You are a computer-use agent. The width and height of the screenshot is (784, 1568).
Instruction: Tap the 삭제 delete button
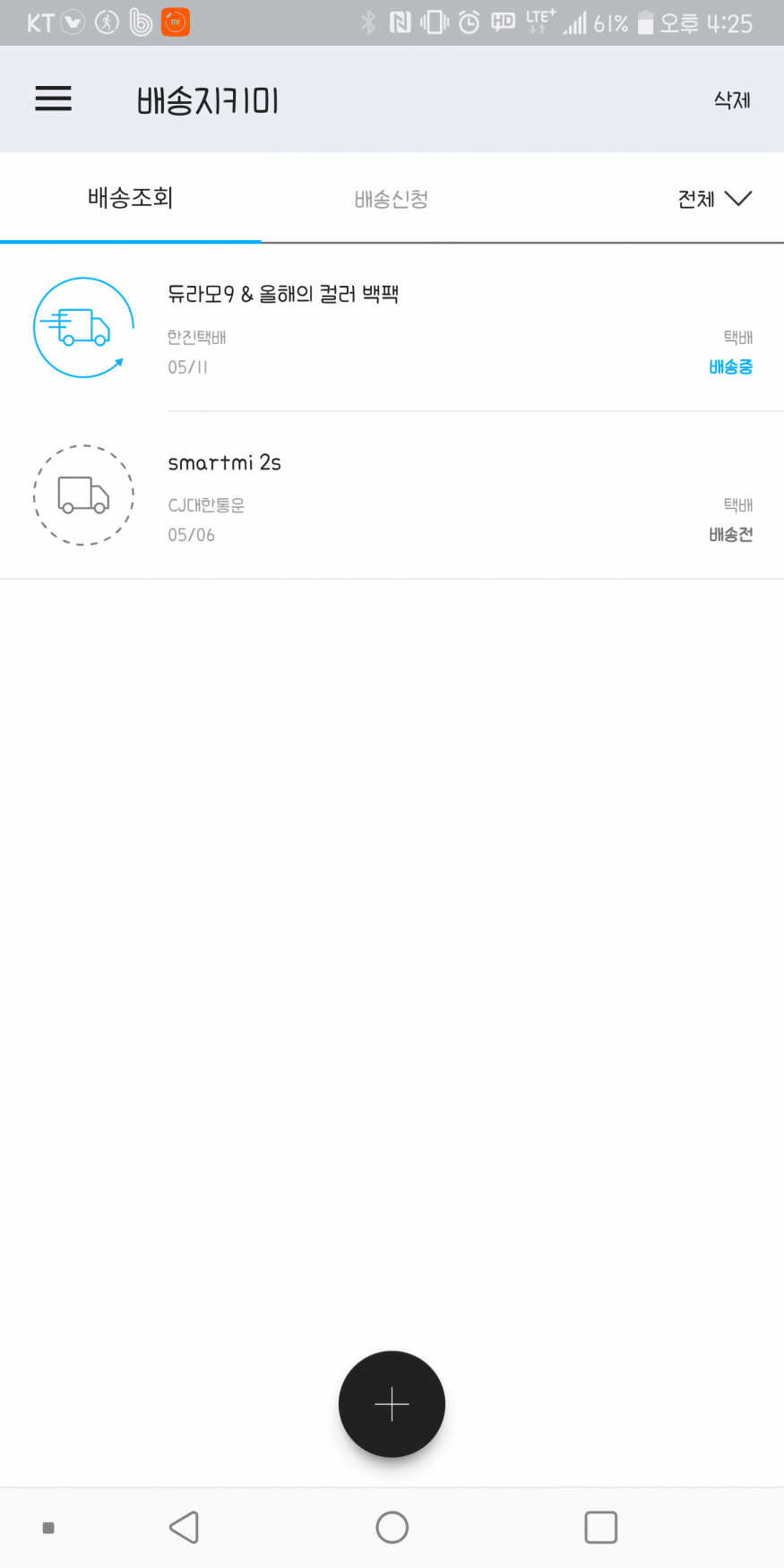[x=732, y=100]
